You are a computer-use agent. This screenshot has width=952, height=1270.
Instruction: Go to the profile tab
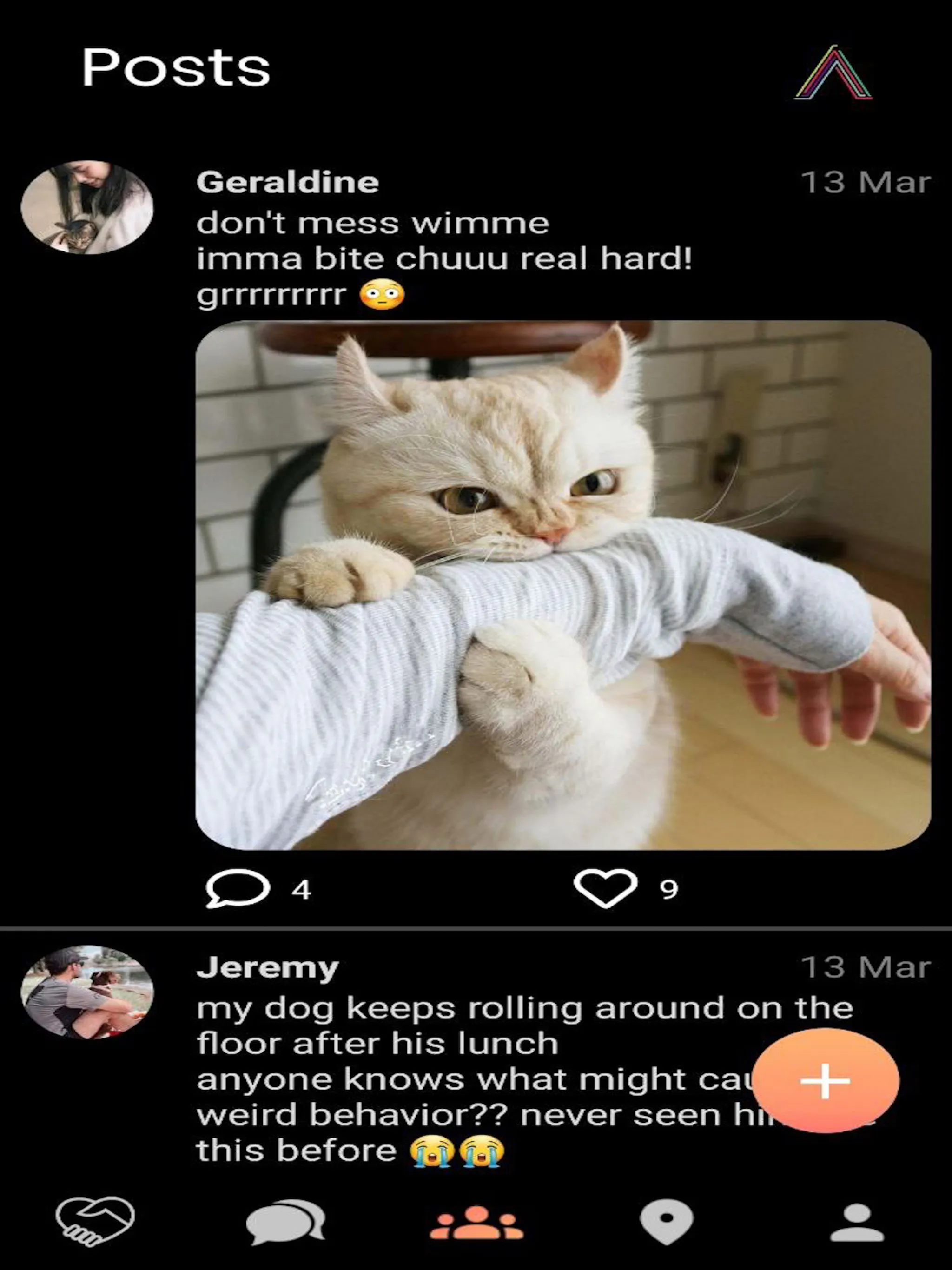pyautogui.click(x=857, y=1222)
